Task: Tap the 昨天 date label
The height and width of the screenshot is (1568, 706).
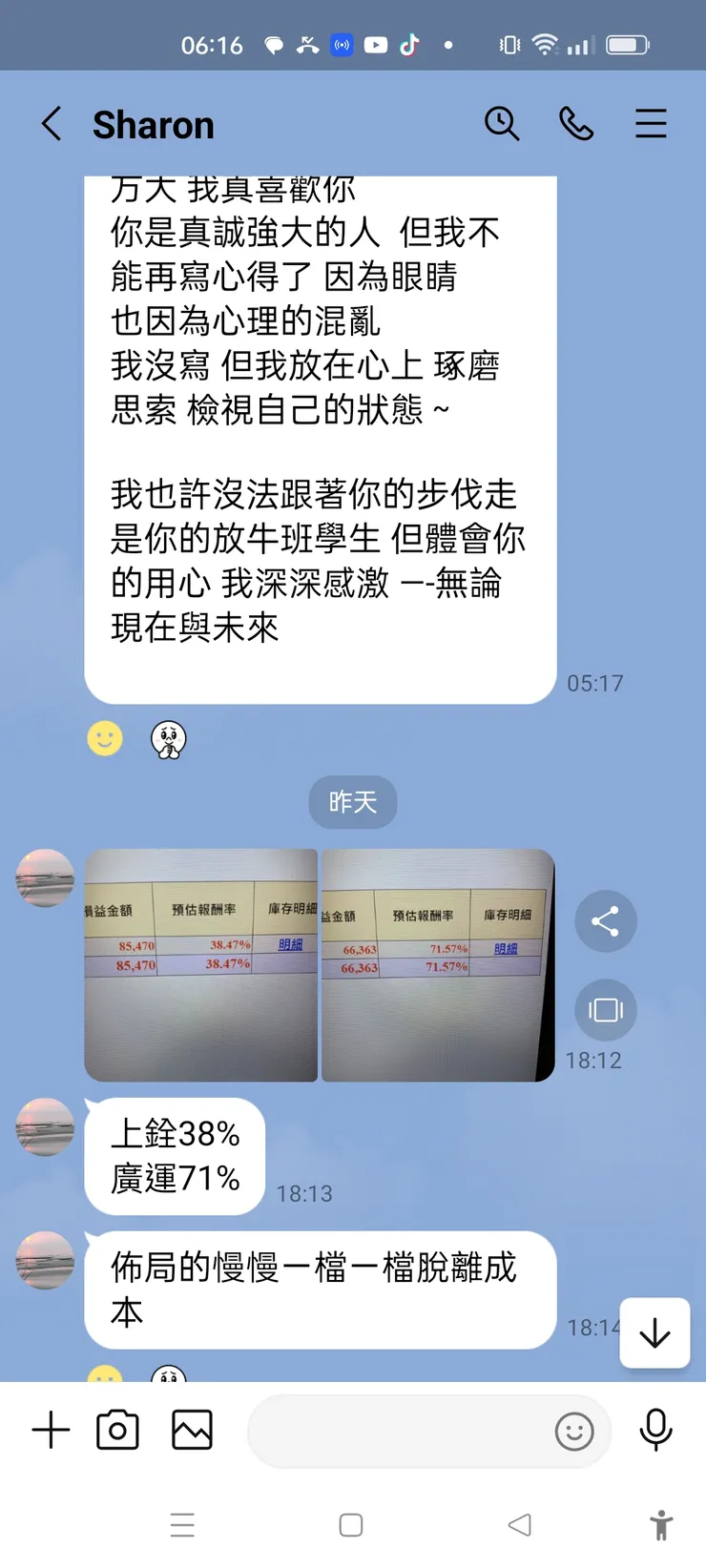Action: (x=353, y=802)
